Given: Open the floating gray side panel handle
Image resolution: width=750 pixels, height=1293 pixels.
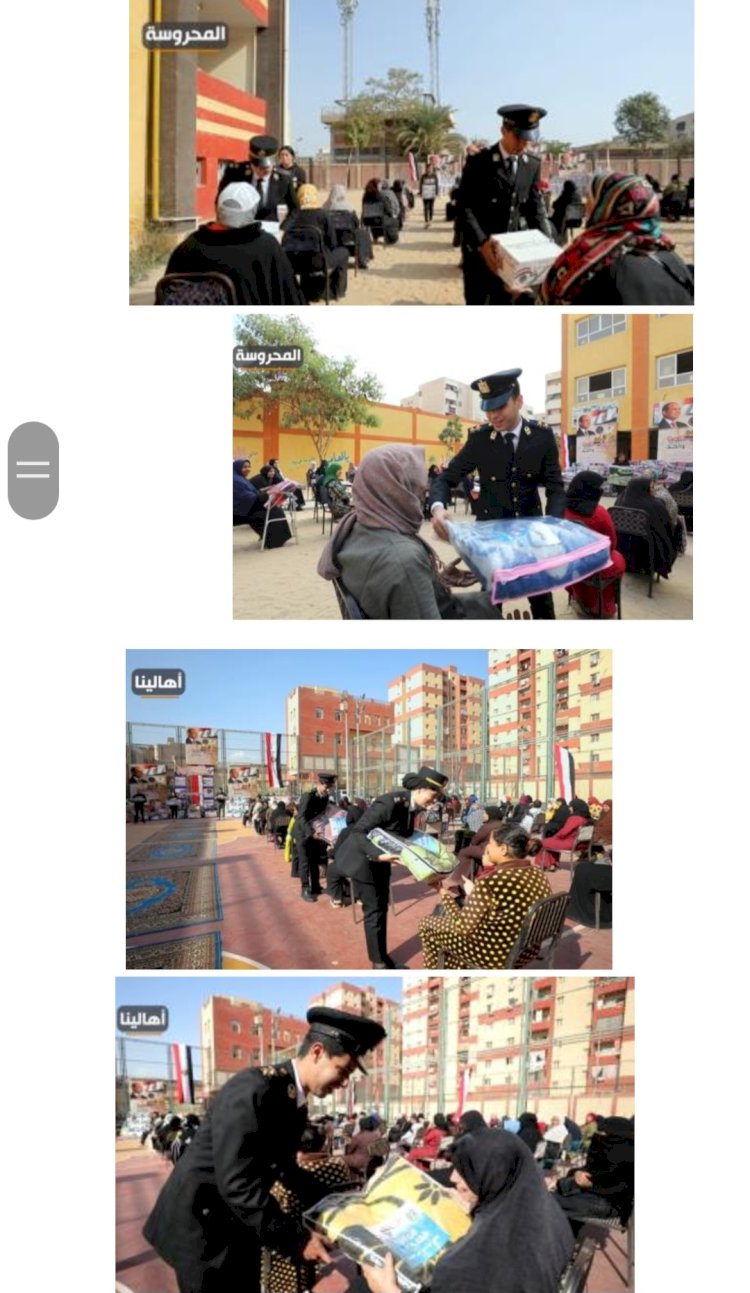Looking at the screenshot, I should [x=33, y=470].
